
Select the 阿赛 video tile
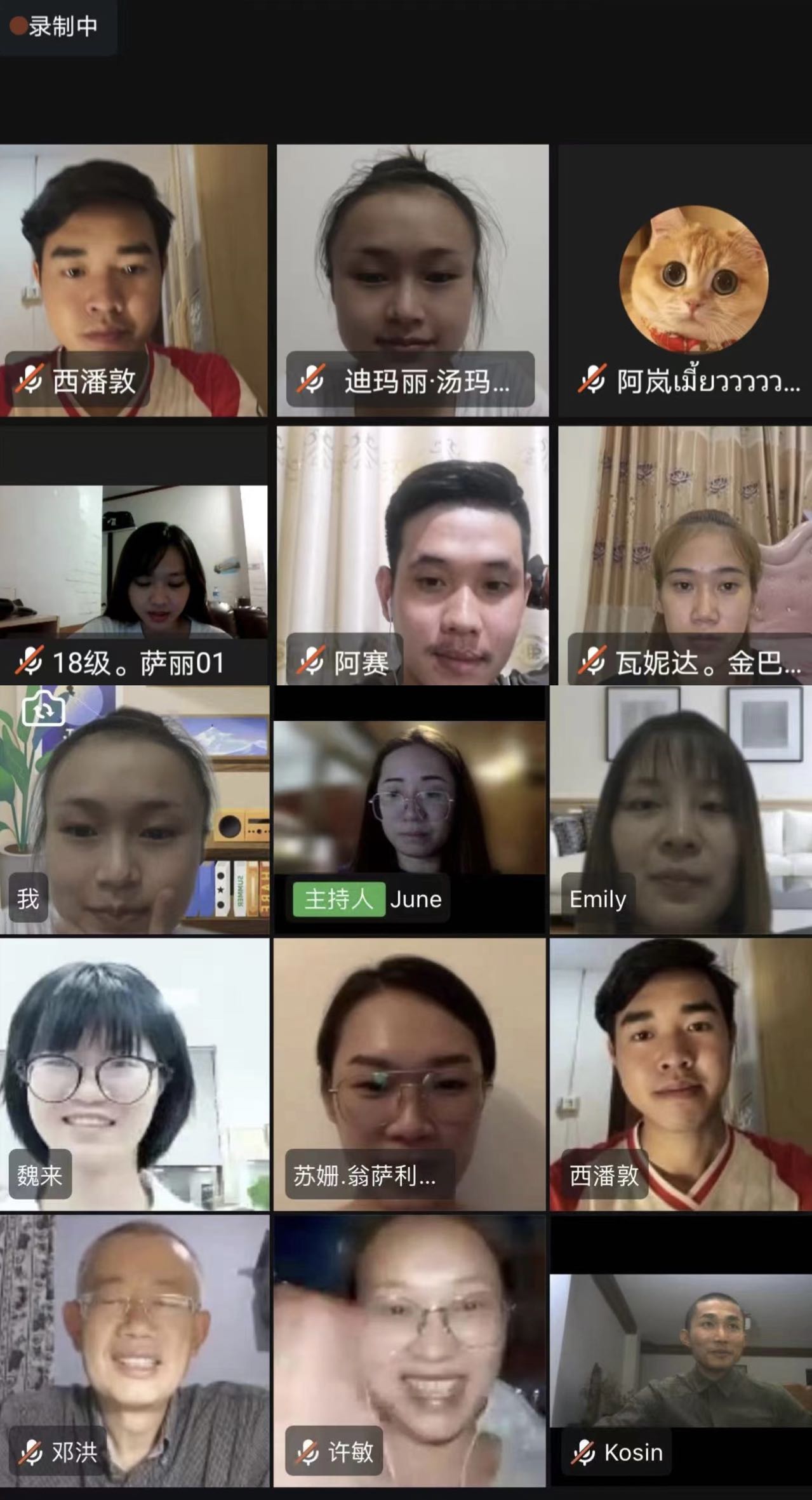pyautogui.click(x=413, y=556)
